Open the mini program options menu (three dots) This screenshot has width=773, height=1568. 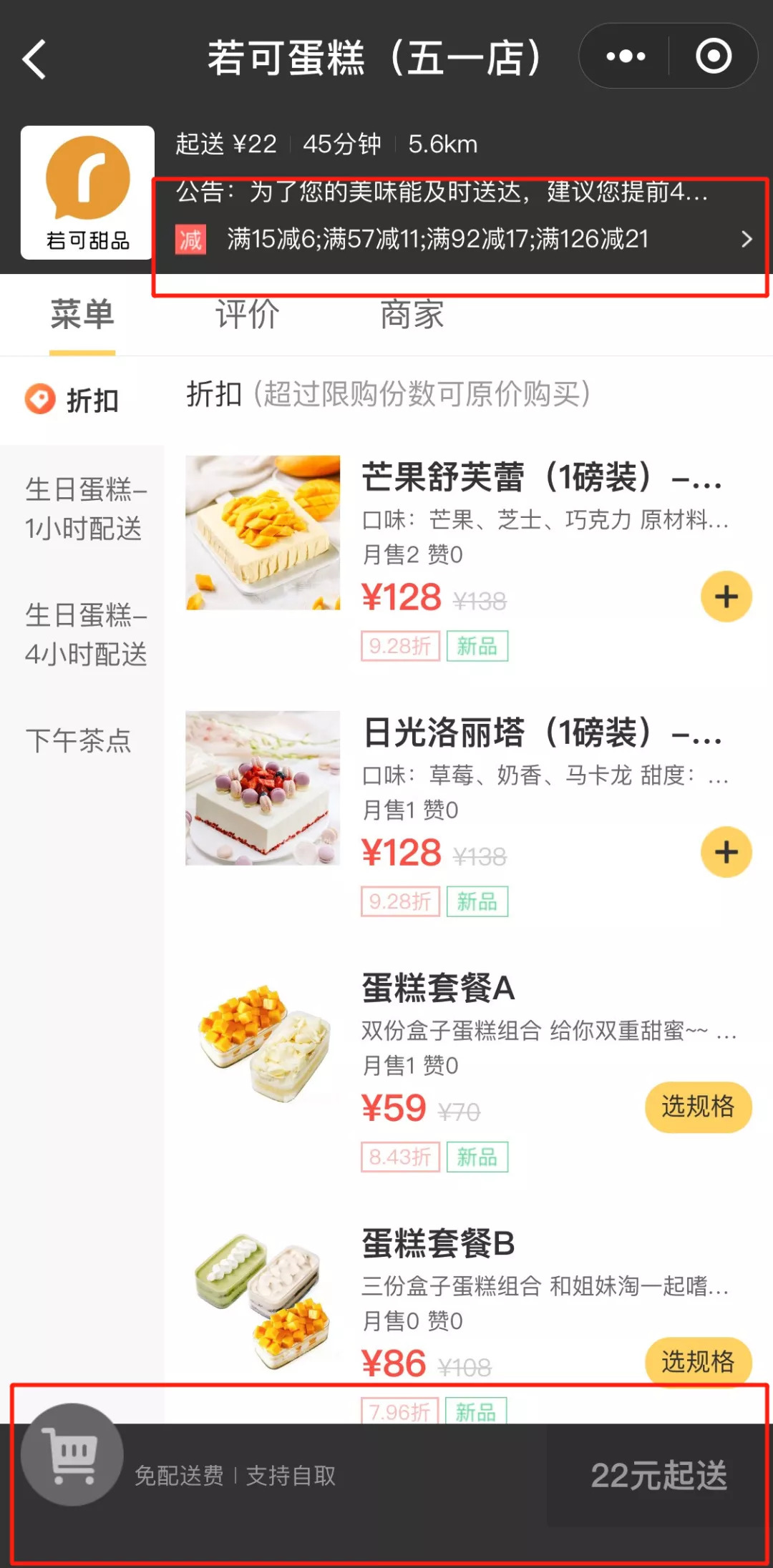tap(624, 55)
